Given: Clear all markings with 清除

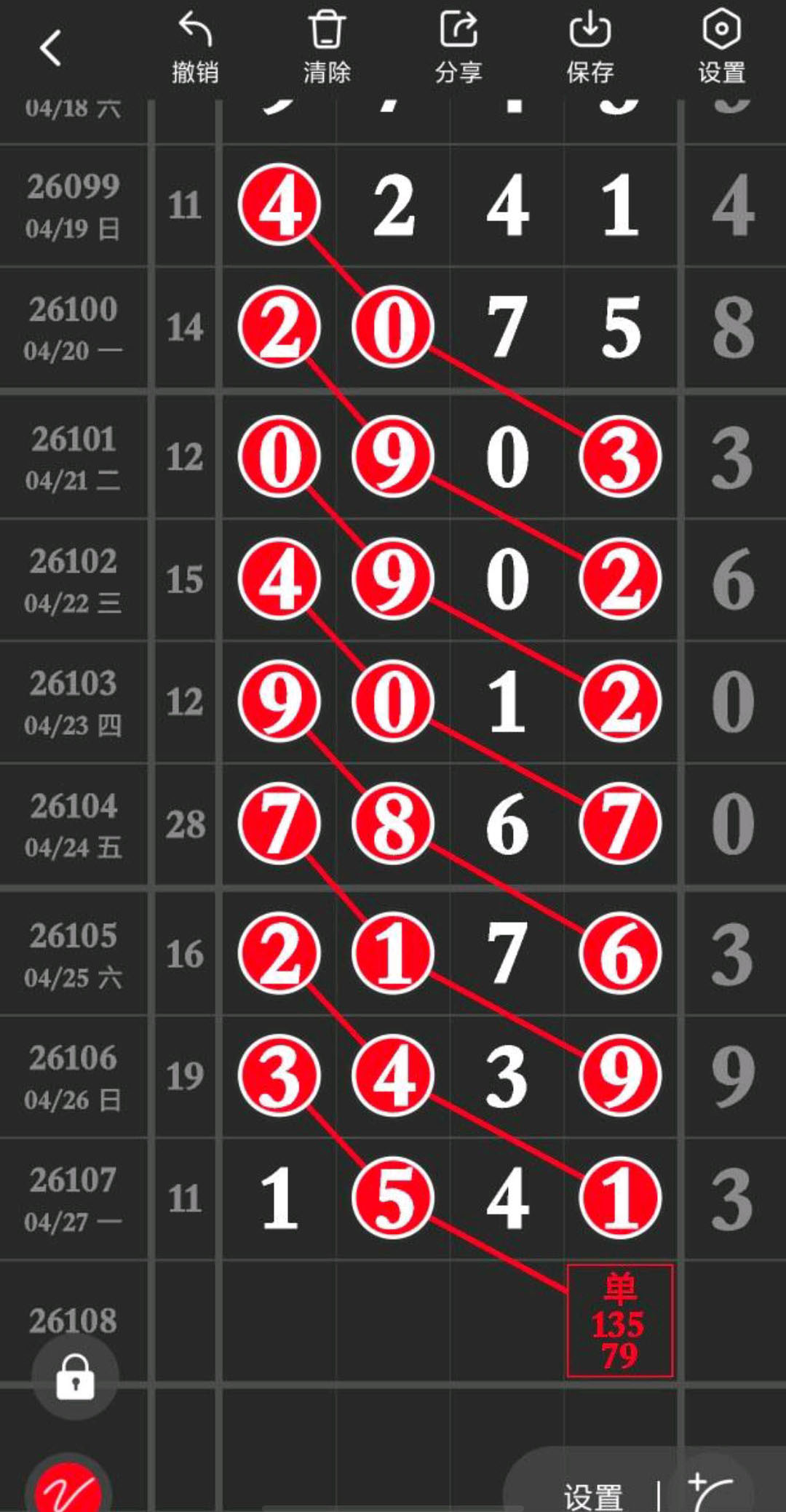Looking at the screenshot, I should [x=327, y=48].
